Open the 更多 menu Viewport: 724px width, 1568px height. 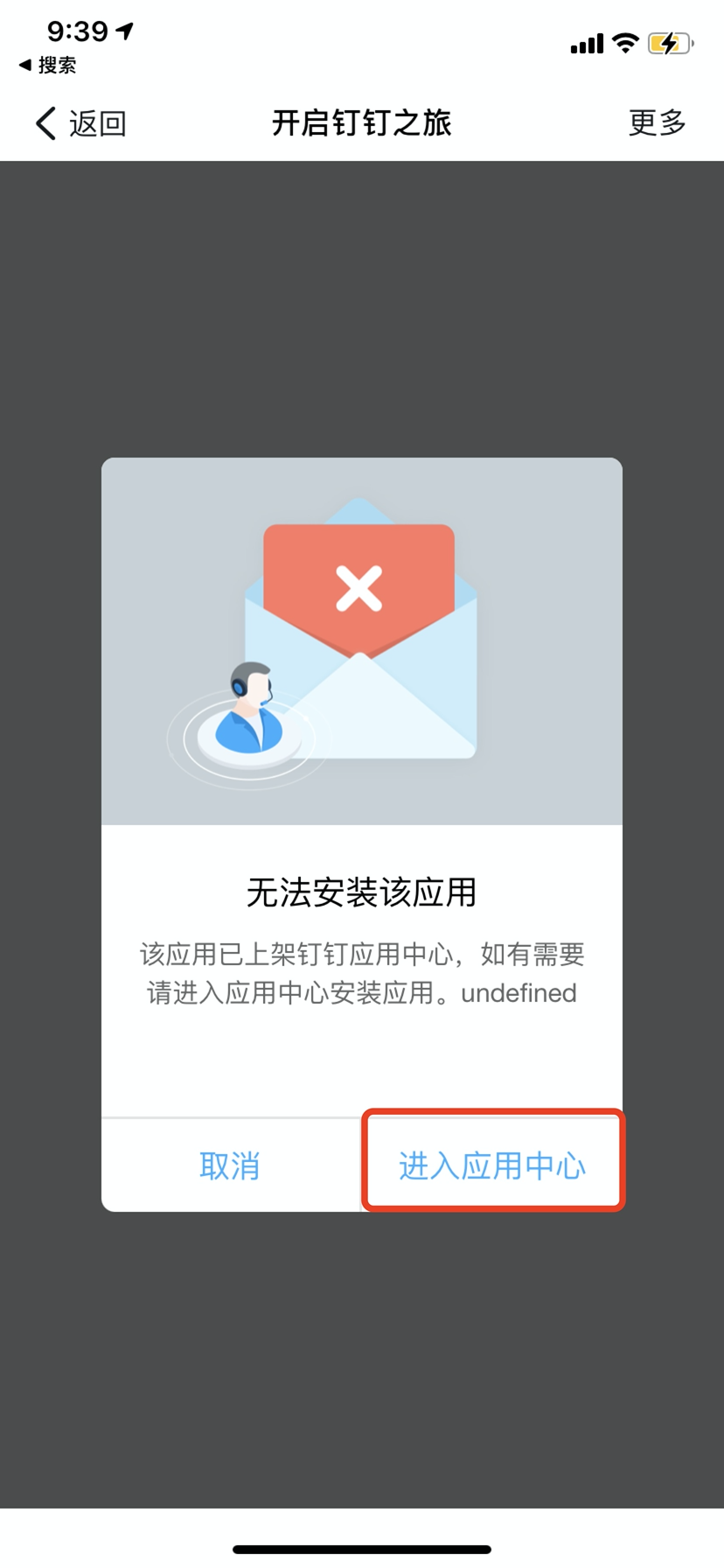point(657,122)
